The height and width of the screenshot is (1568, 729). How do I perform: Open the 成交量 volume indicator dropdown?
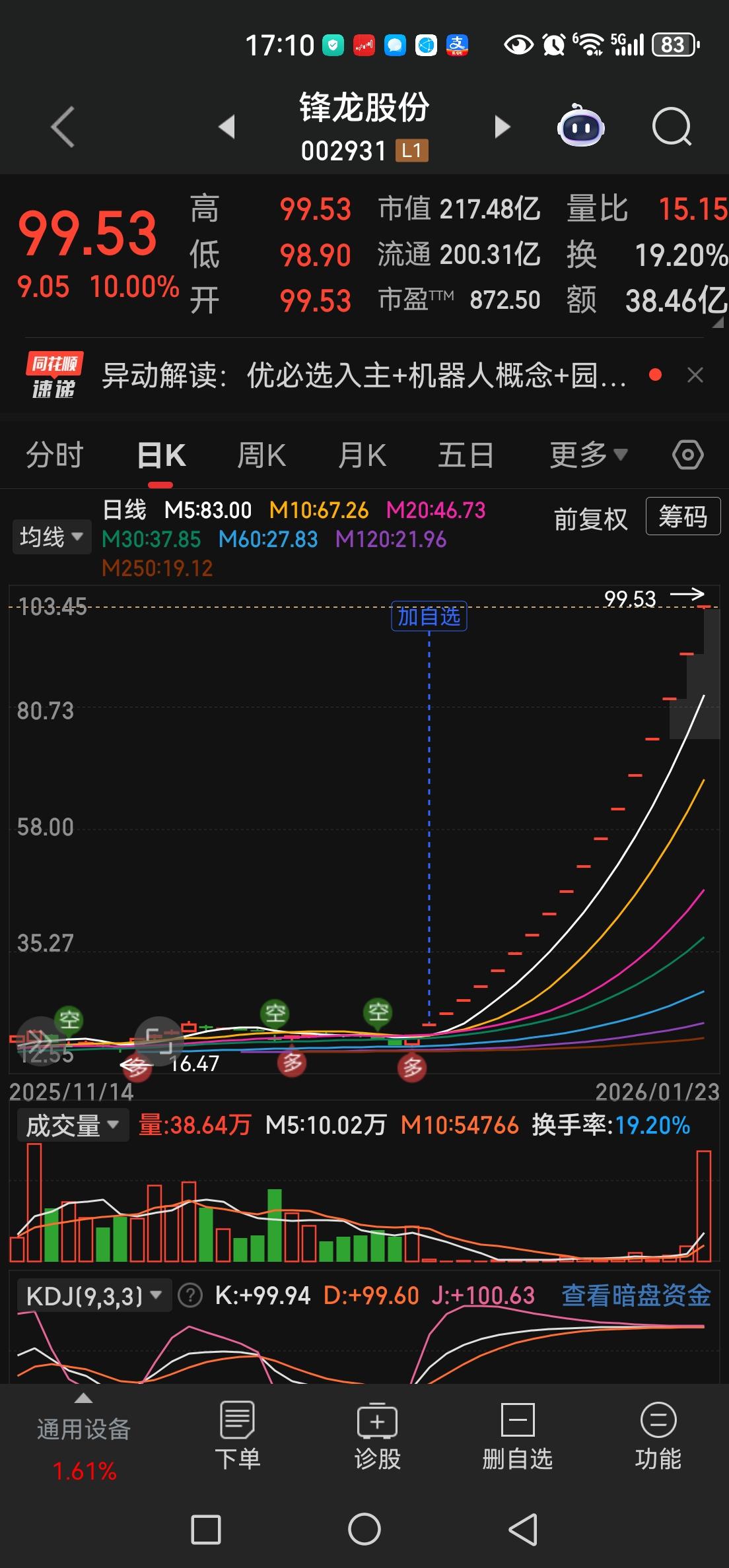[x=72, y=1125]
